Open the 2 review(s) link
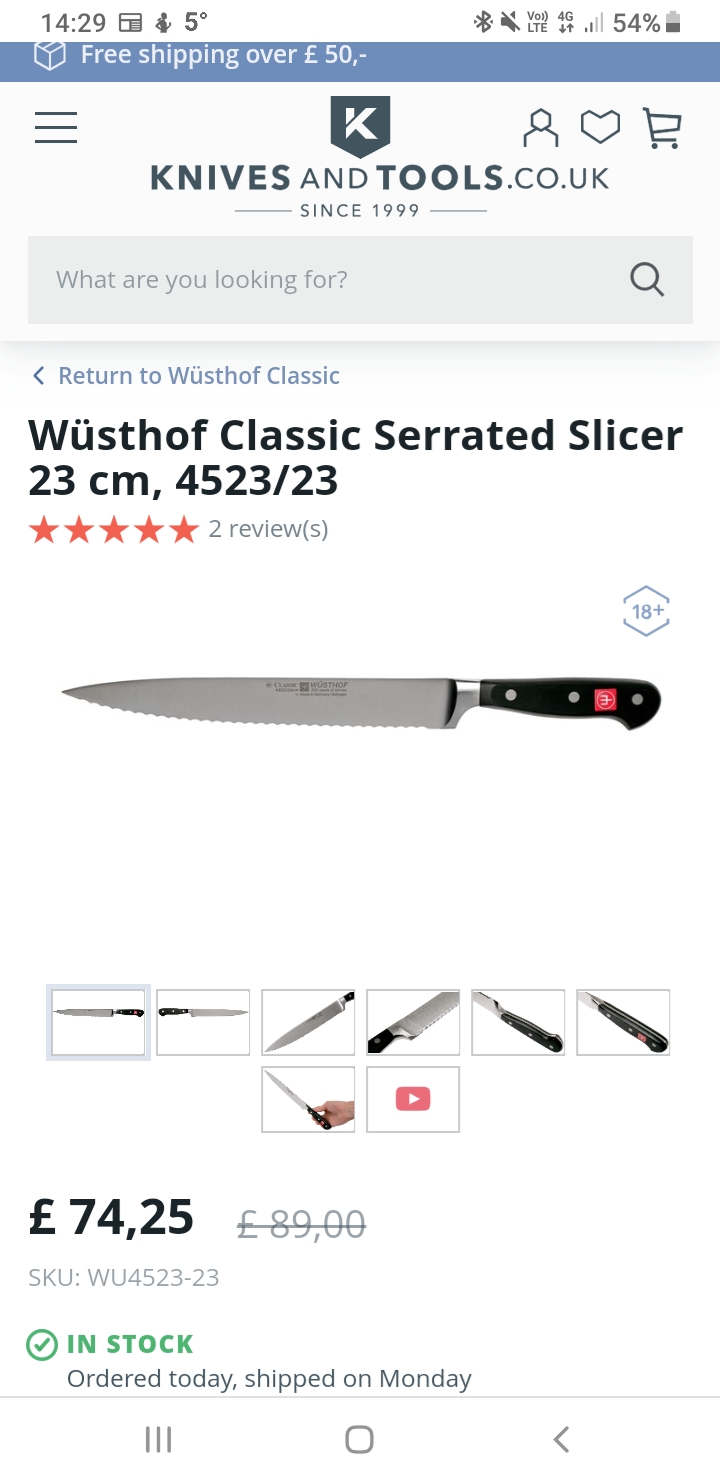This screenshot has width=720, height=1480. pyautogui.click(x=268, y=529)
